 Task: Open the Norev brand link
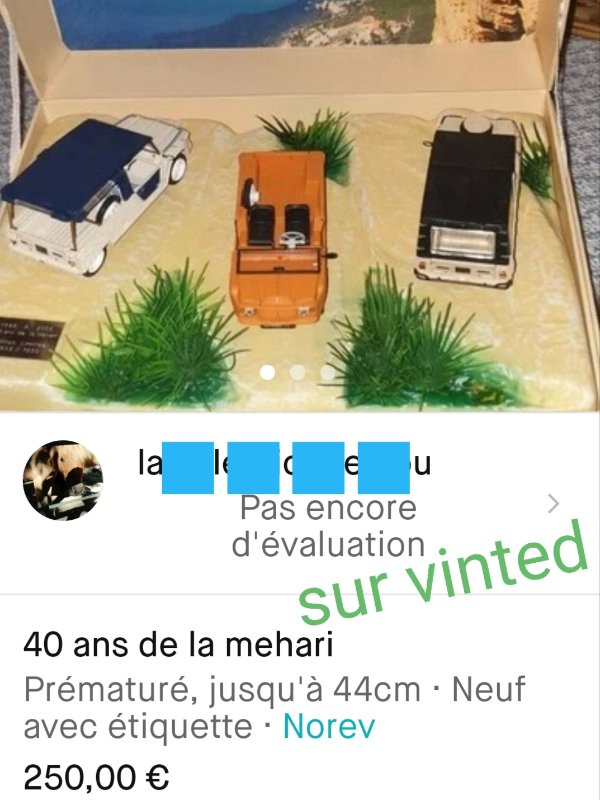click(x=329, y=727)
